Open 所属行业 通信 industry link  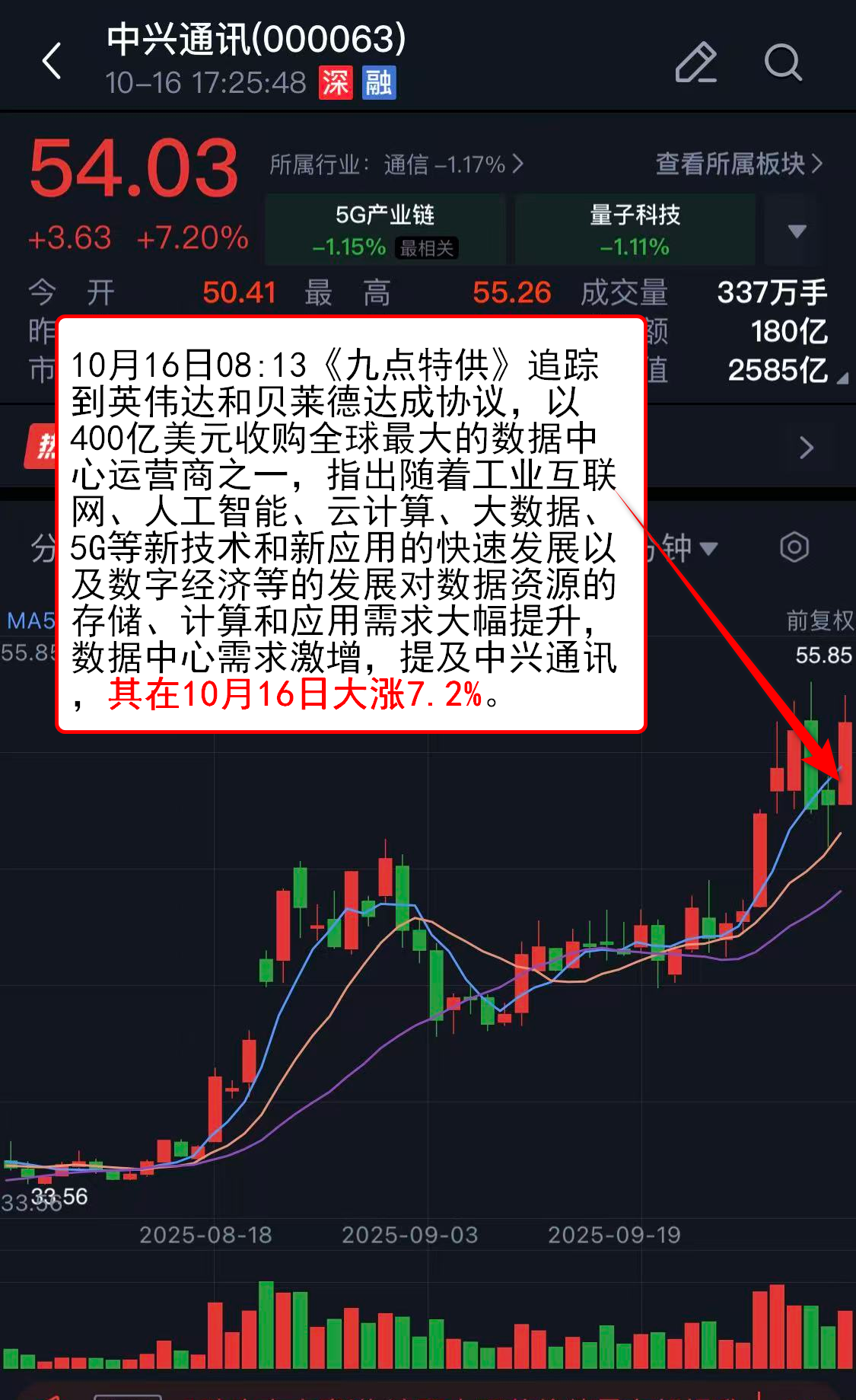tap(396, 164)
